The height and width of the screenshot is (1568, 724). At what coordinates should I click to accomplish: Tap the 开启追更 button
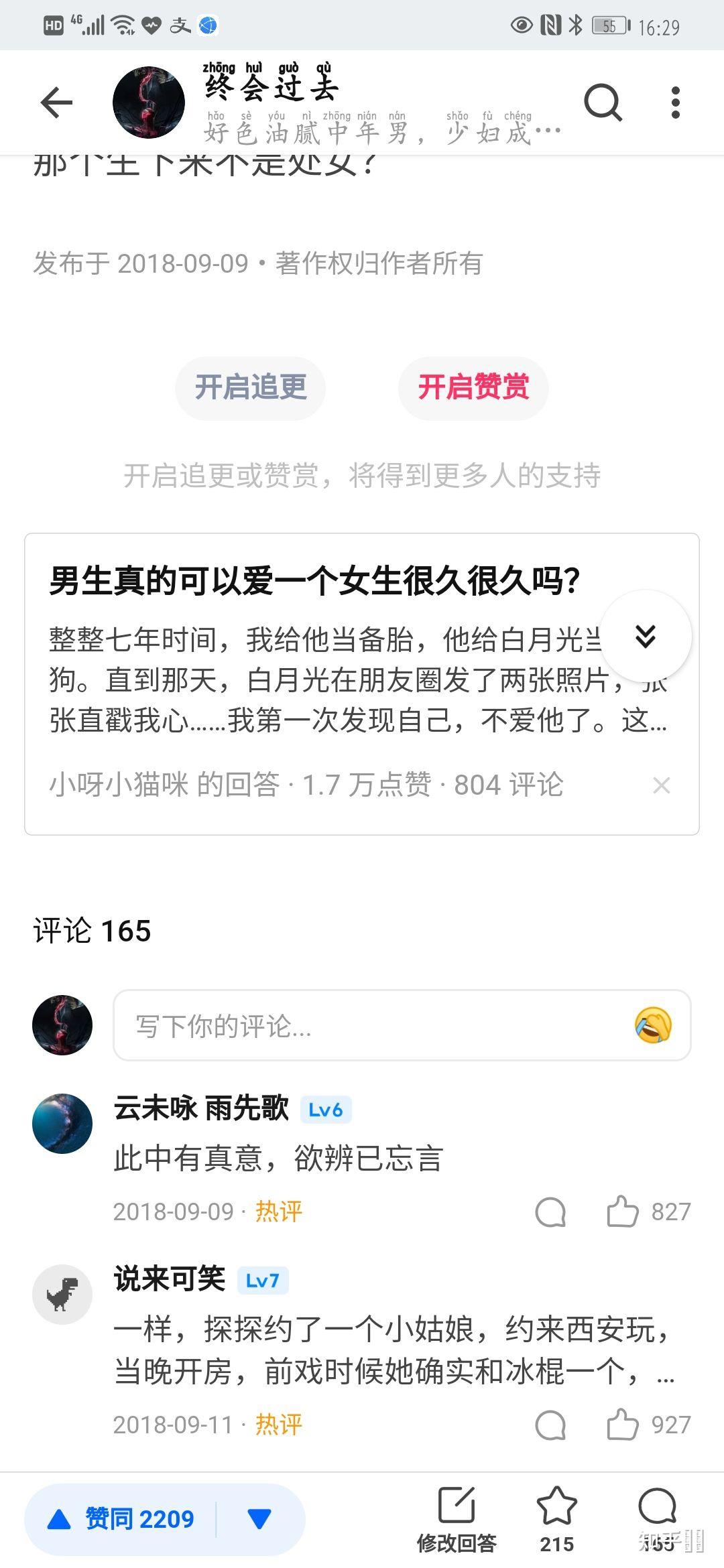pos(250,387)
